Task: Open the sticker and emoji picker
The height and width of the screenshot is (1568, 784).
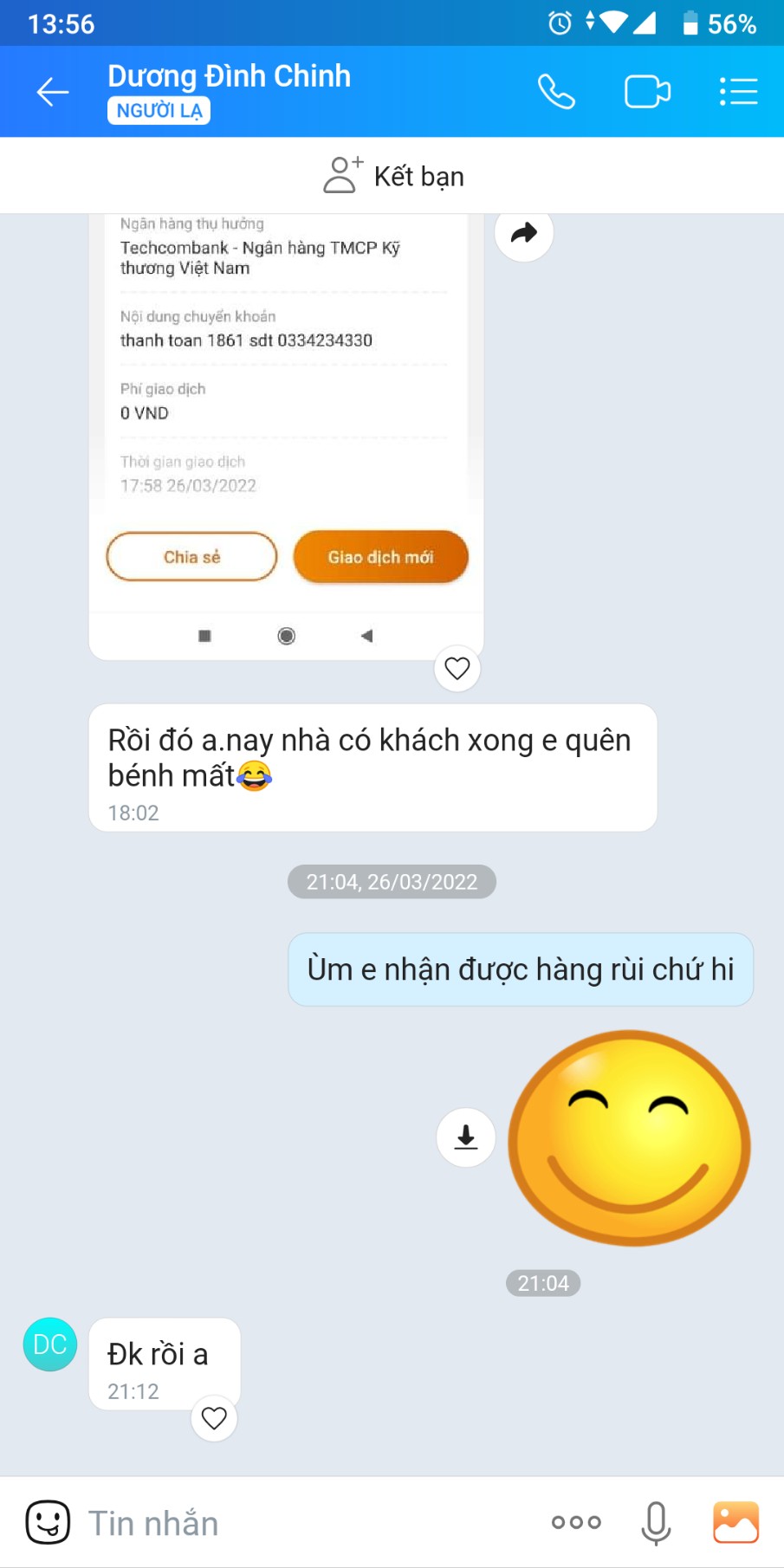Action: pos(48,1522)
